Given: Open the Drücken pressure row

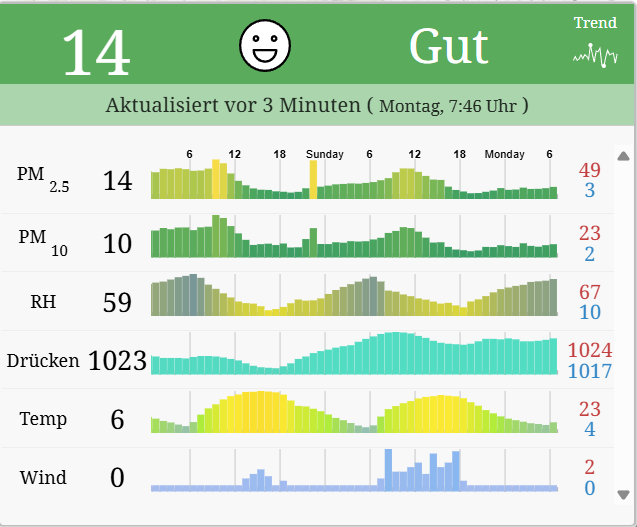Looking at the screenshot, I should [x=310, y=359].
